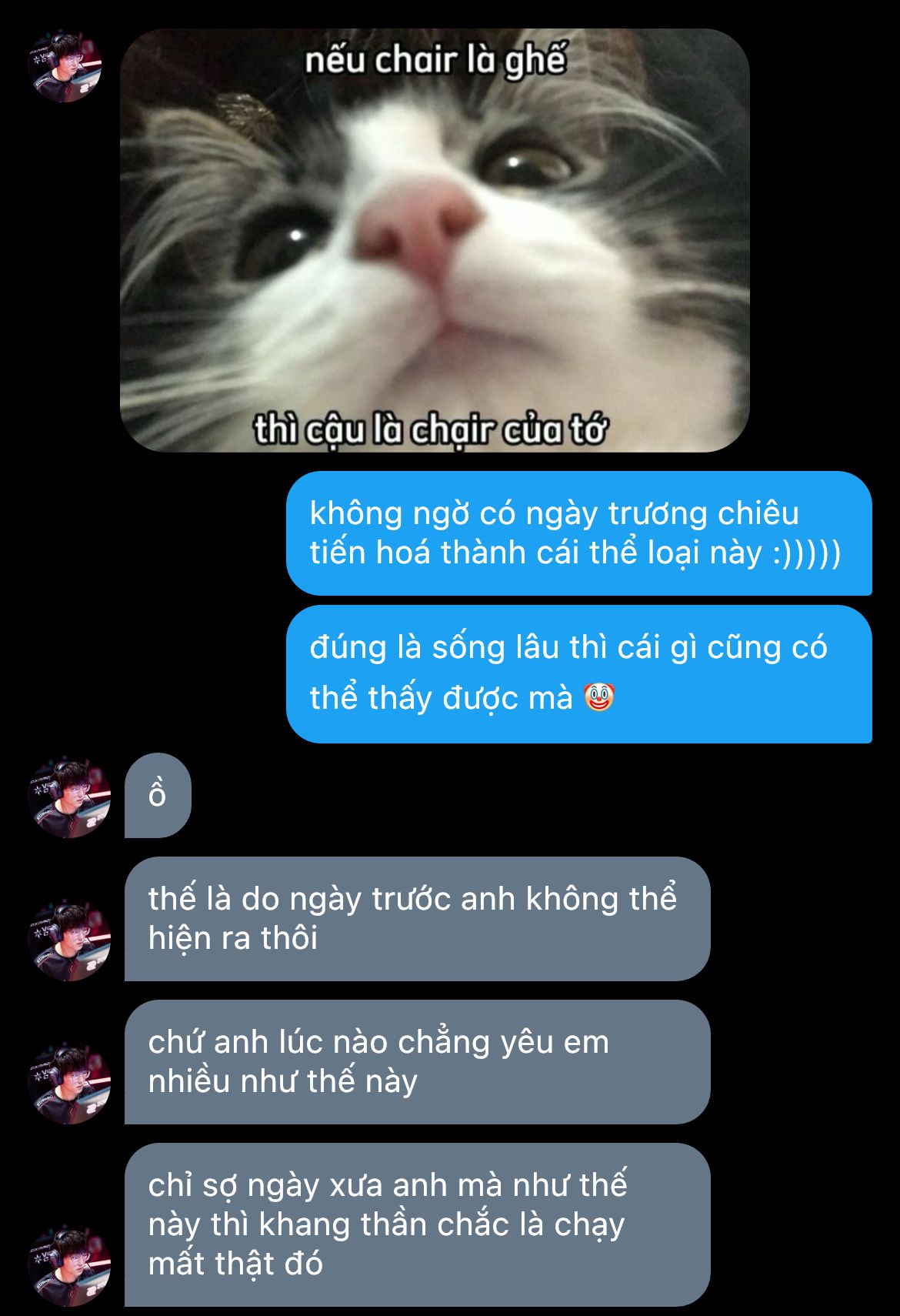The height and width of the screenshot is (1316, 900).
Task: Open profile avatar beside "thế là do ngày trước" message
Action: [69, 940]
